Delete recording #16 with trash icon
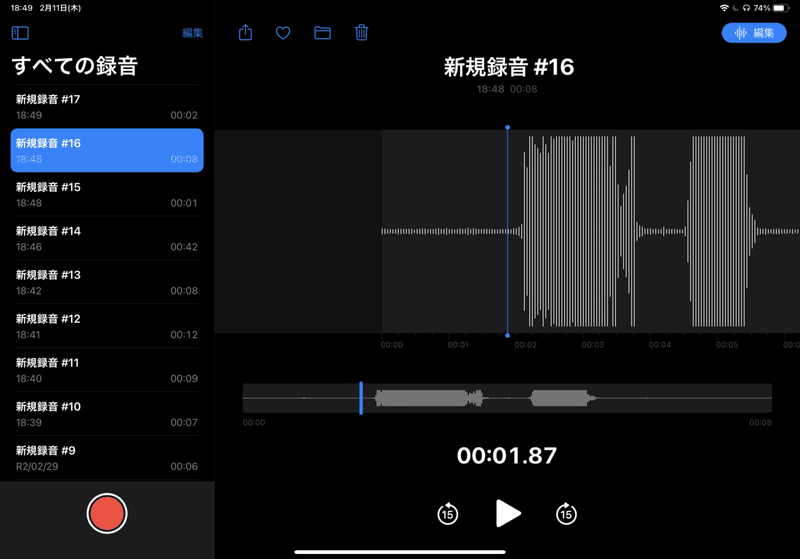This screenshot has width=800, height=559. point(362,33)
